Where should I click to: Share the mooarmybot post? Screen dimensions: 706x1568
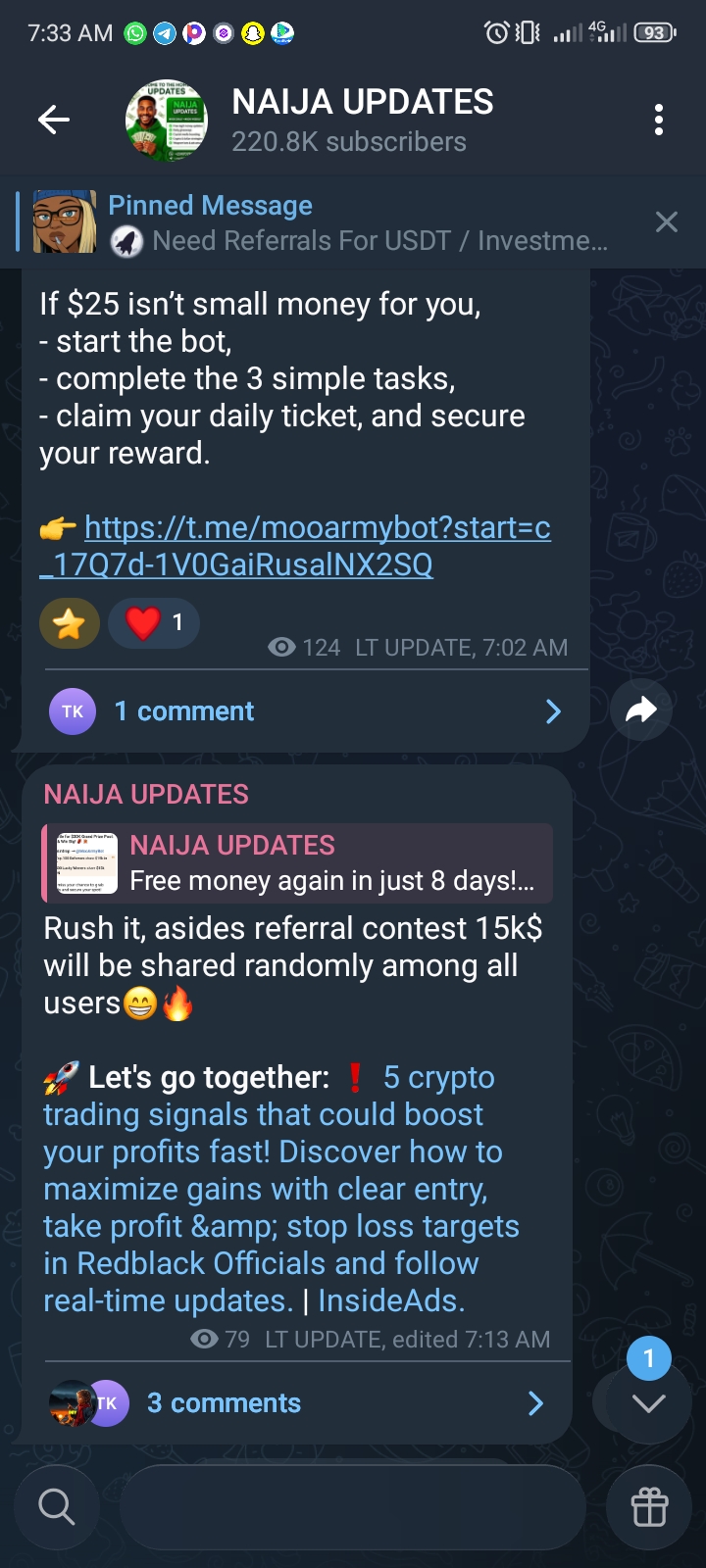click(640, 710)
